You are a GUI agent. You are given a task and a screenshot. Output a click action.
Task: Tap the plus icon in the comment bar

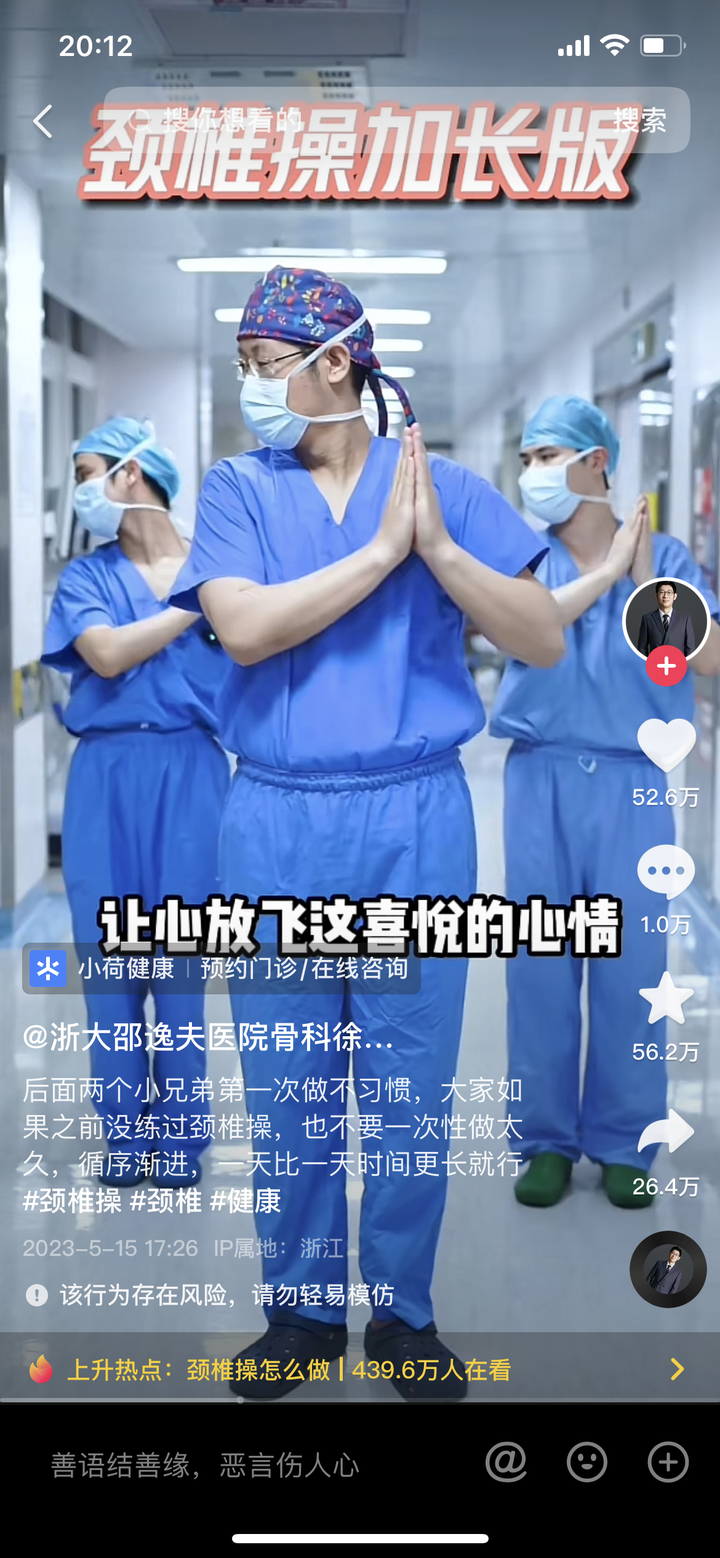[x=668, y=1463]
